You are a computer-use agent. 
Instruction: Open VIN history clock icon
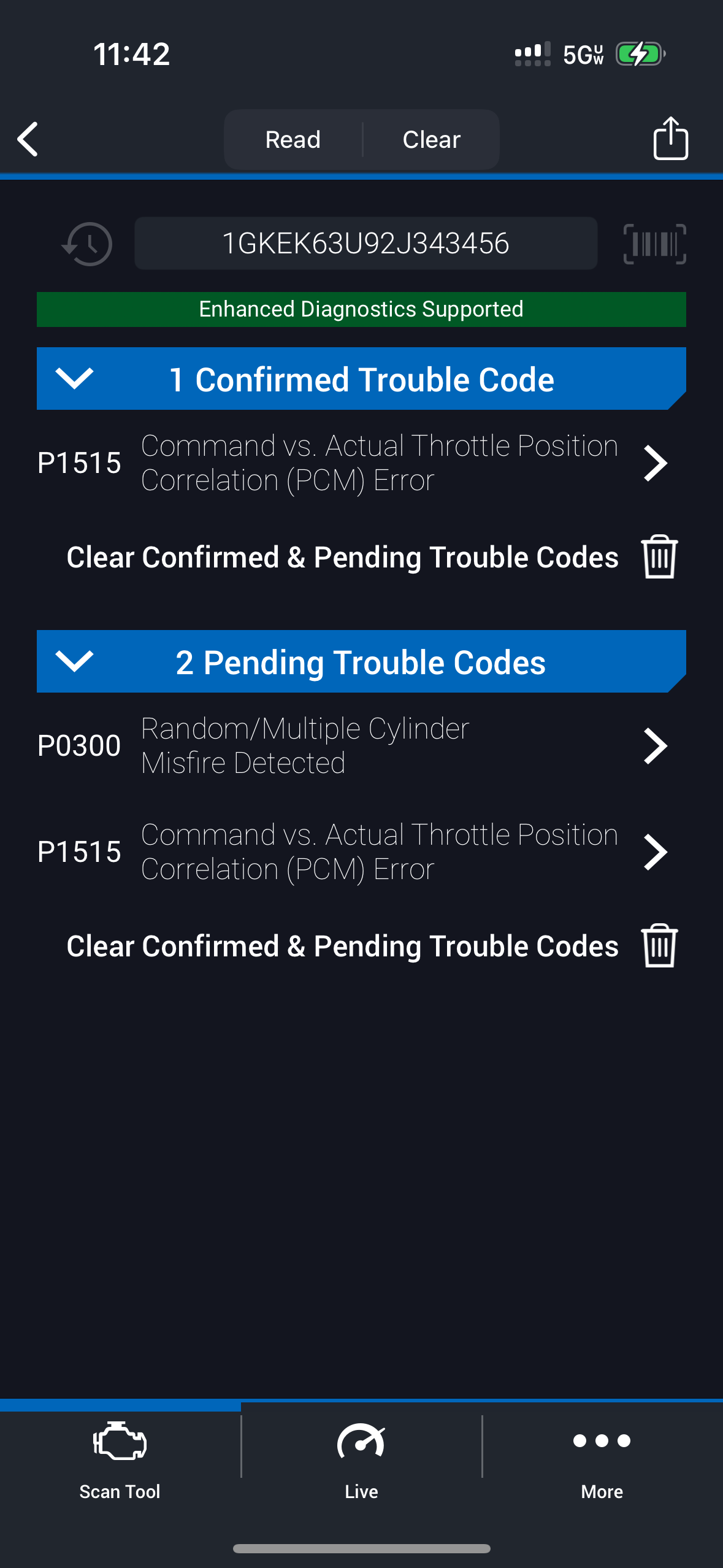[88, 244]
